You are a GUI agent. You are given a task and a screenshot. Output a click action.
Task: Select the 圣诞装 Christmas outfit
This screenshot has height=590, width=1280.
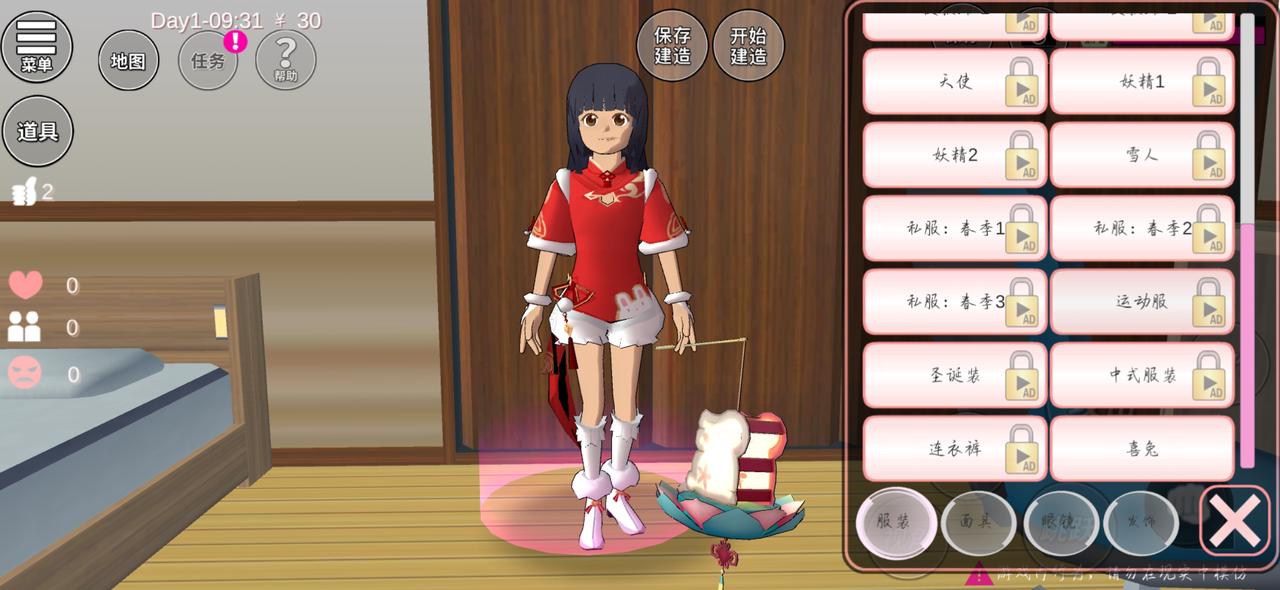coord(954,375)
